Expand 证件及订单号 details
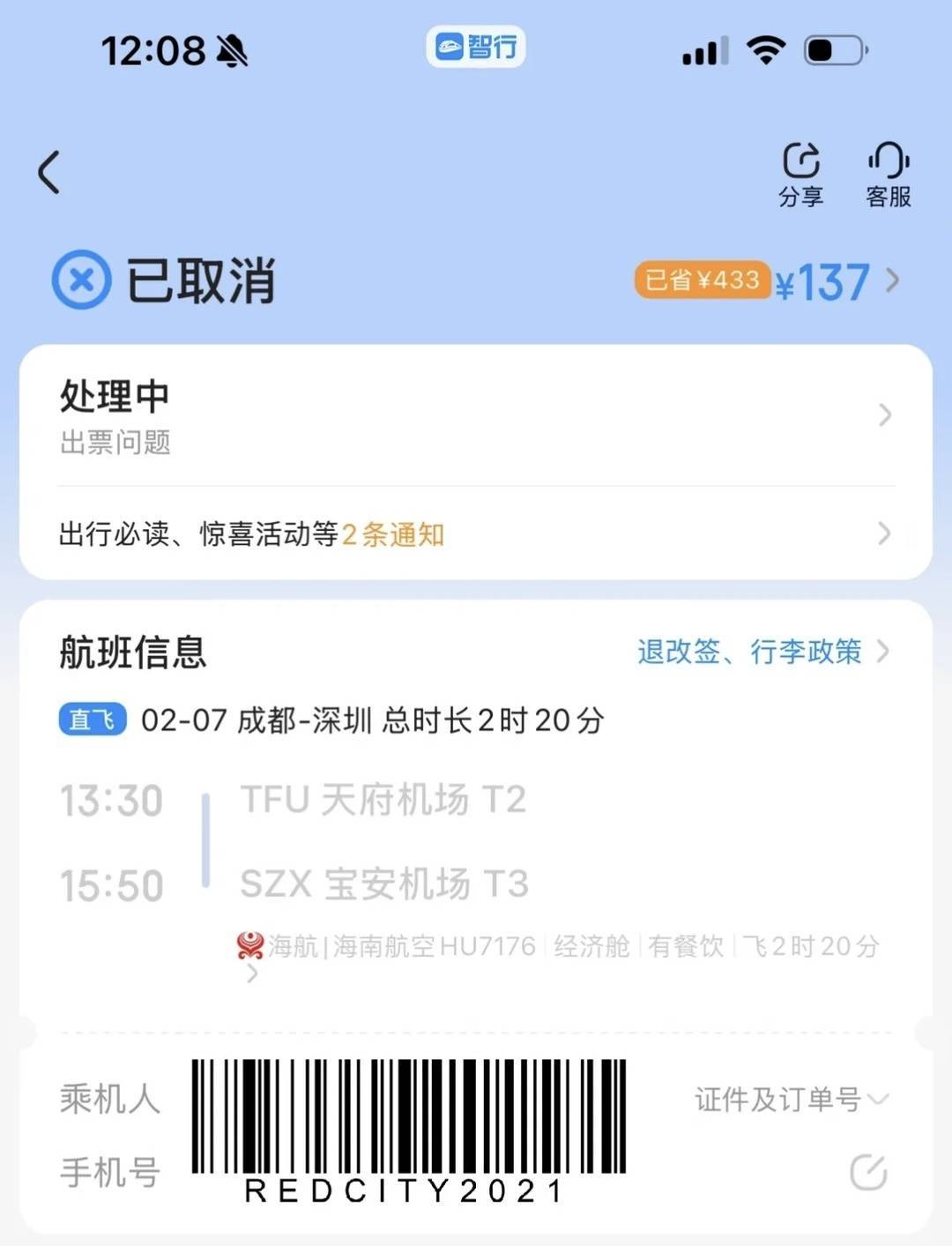 coord(791,1099)
